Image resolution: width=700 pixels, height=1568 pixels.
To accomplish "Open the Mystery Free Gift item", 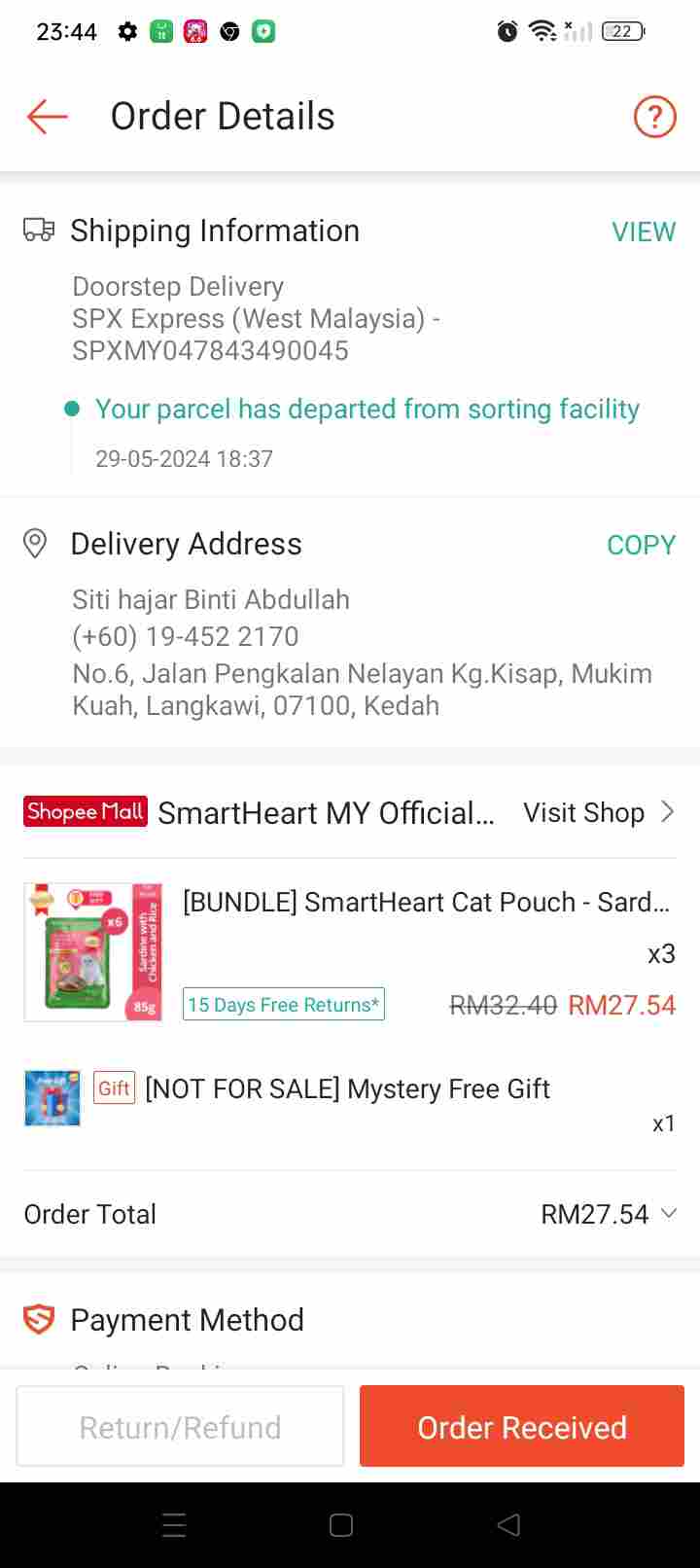I will point(347,1089).
